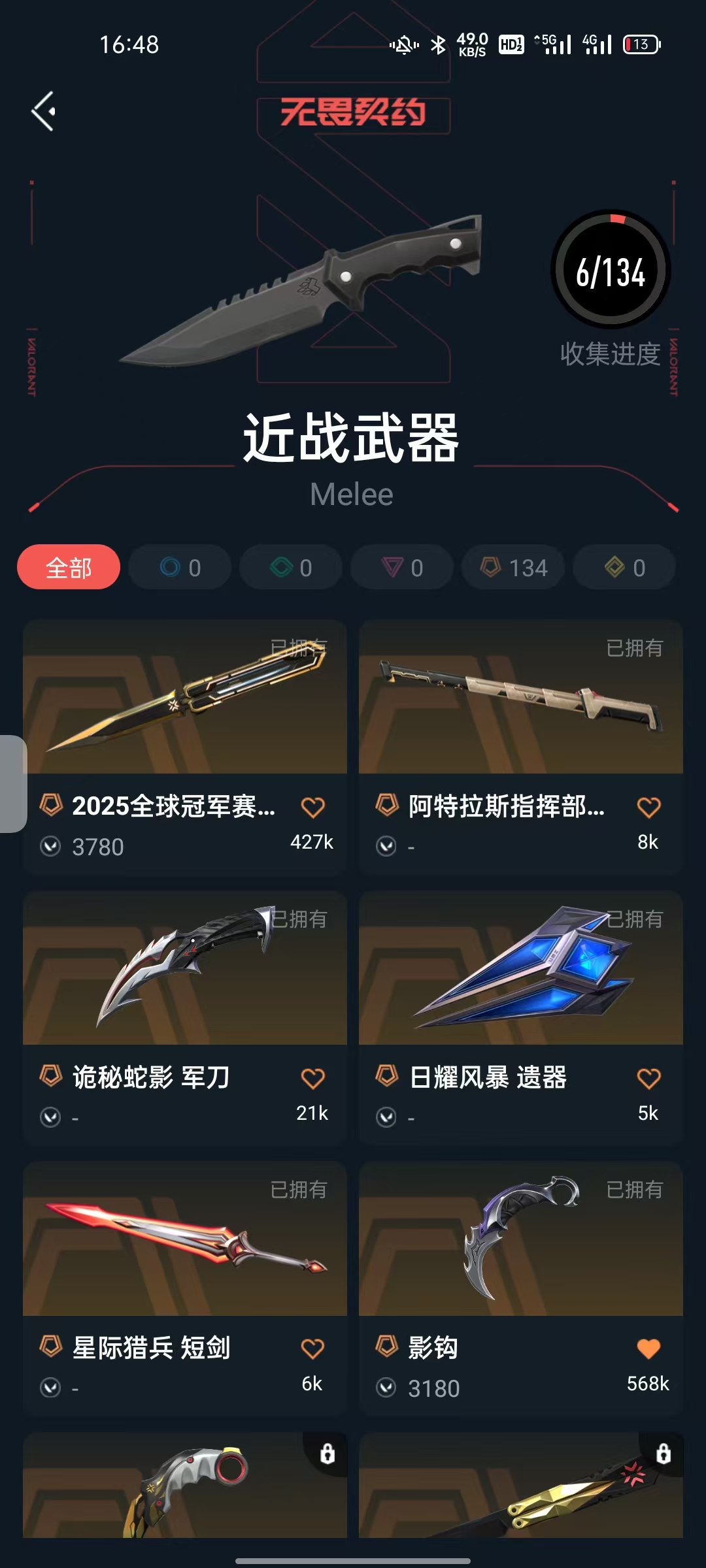Switch to the 134 tier filter chip

pyautogui.click(x=513, y=567)
